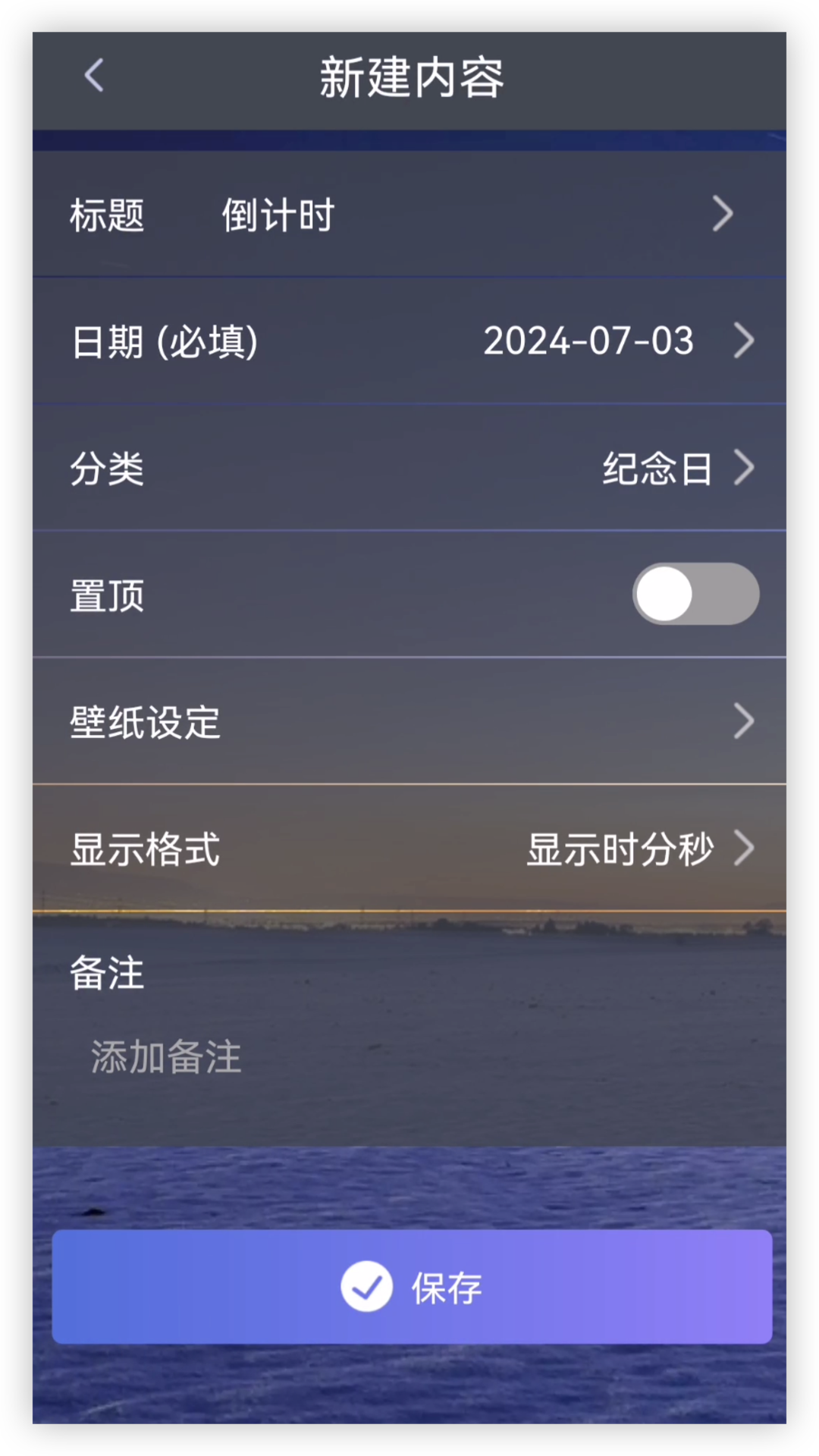Tap the chevron on the 壁纸设定 row
Screen dimensions: 819x1456
pyautogui.click(x=744, y=722)
